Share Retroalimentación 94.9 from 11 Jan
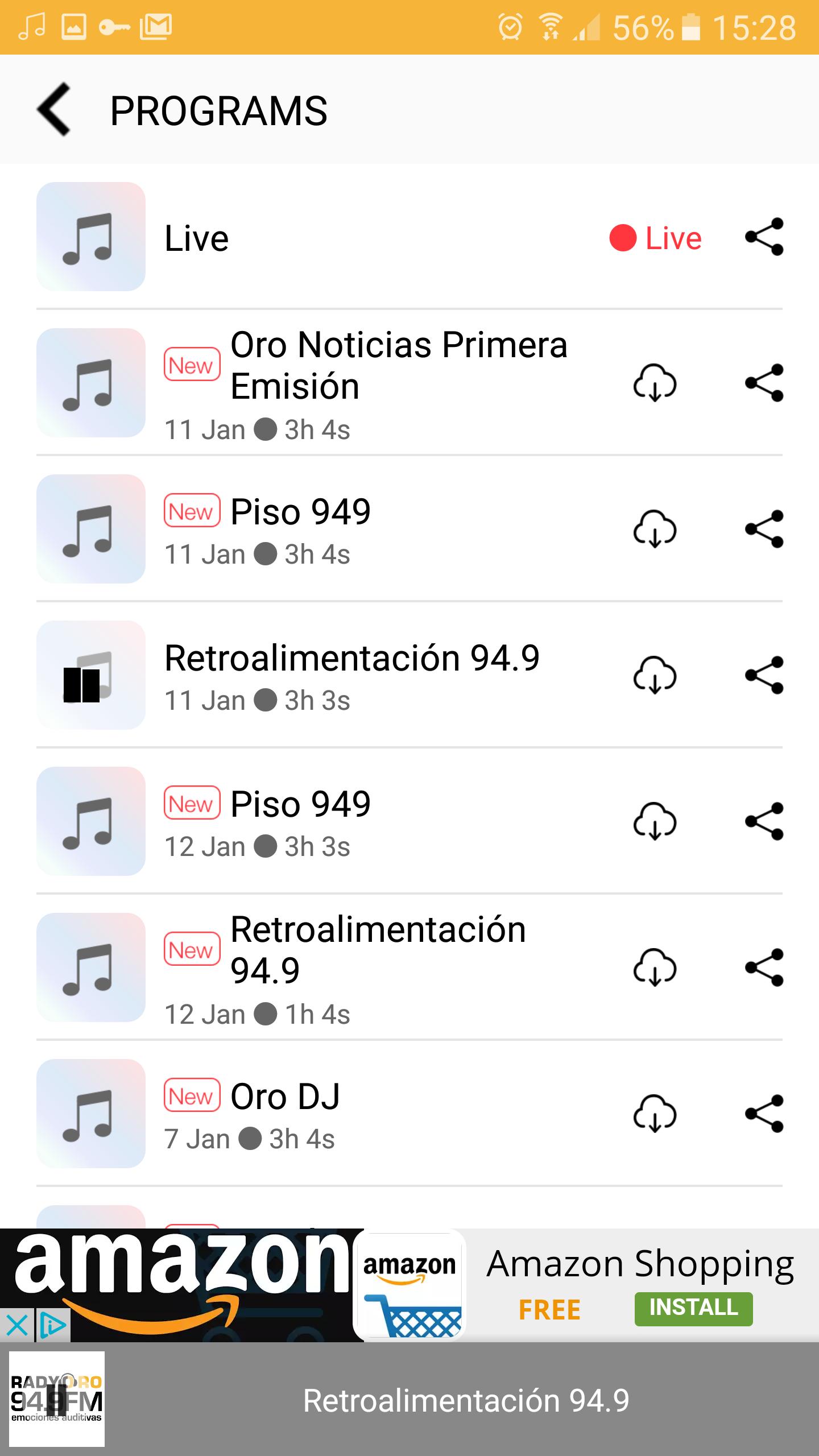The height and width of the screenshot is (1456, 819). (x=764, y=675)
